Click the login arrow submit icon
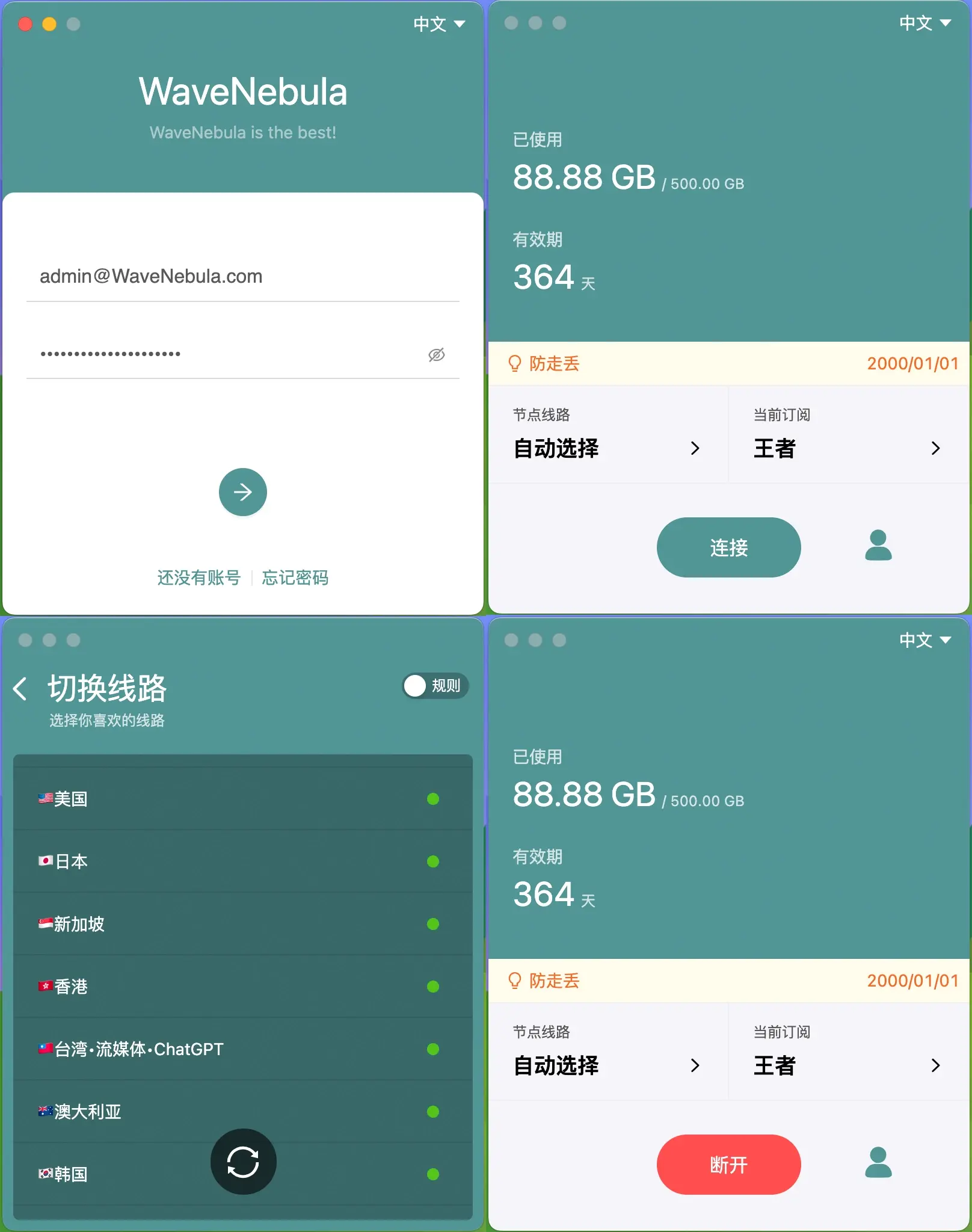Image resolution: width=972 pixels, height=1232 pixels. 242,492
